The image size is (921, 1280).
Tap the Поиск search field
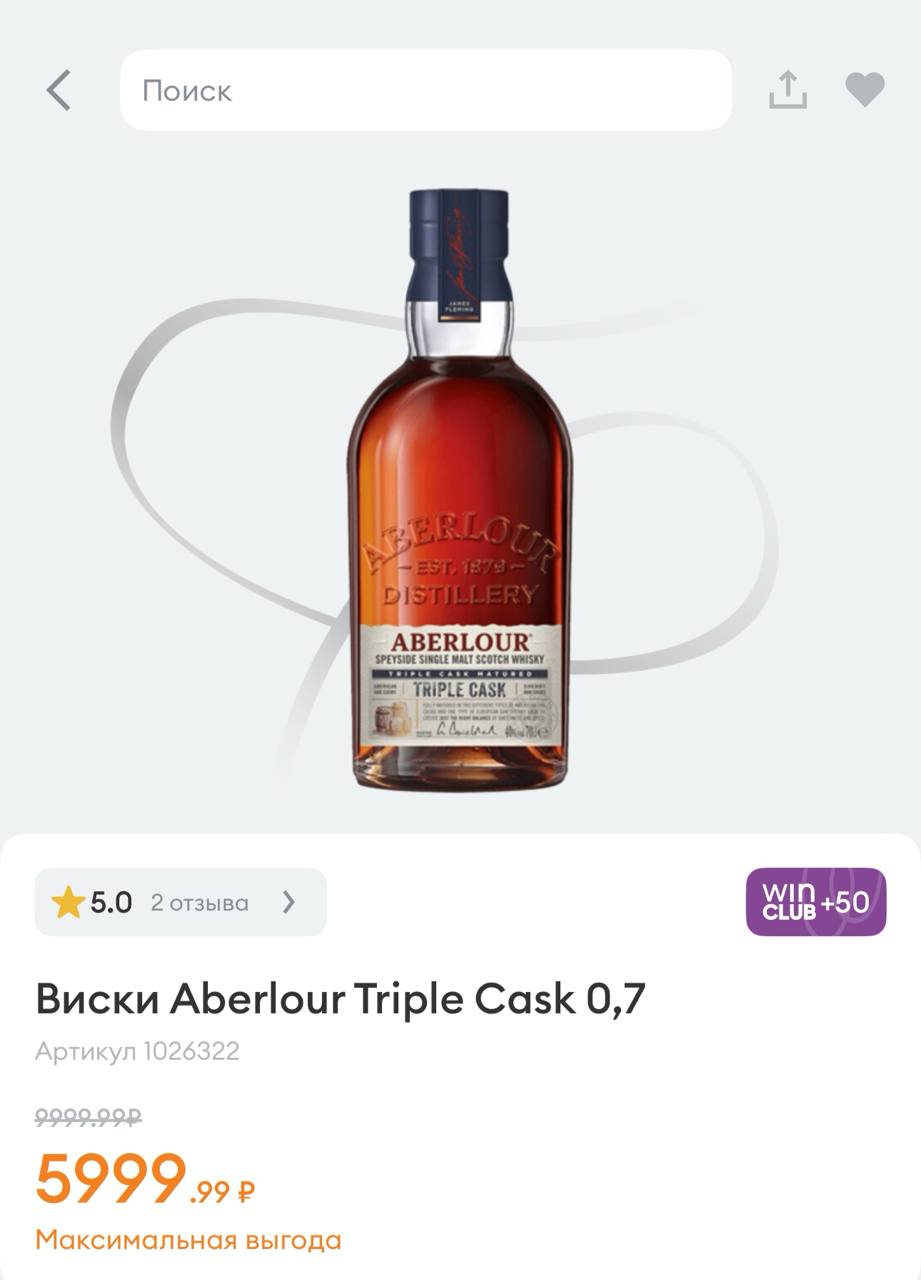pos(426,91)
